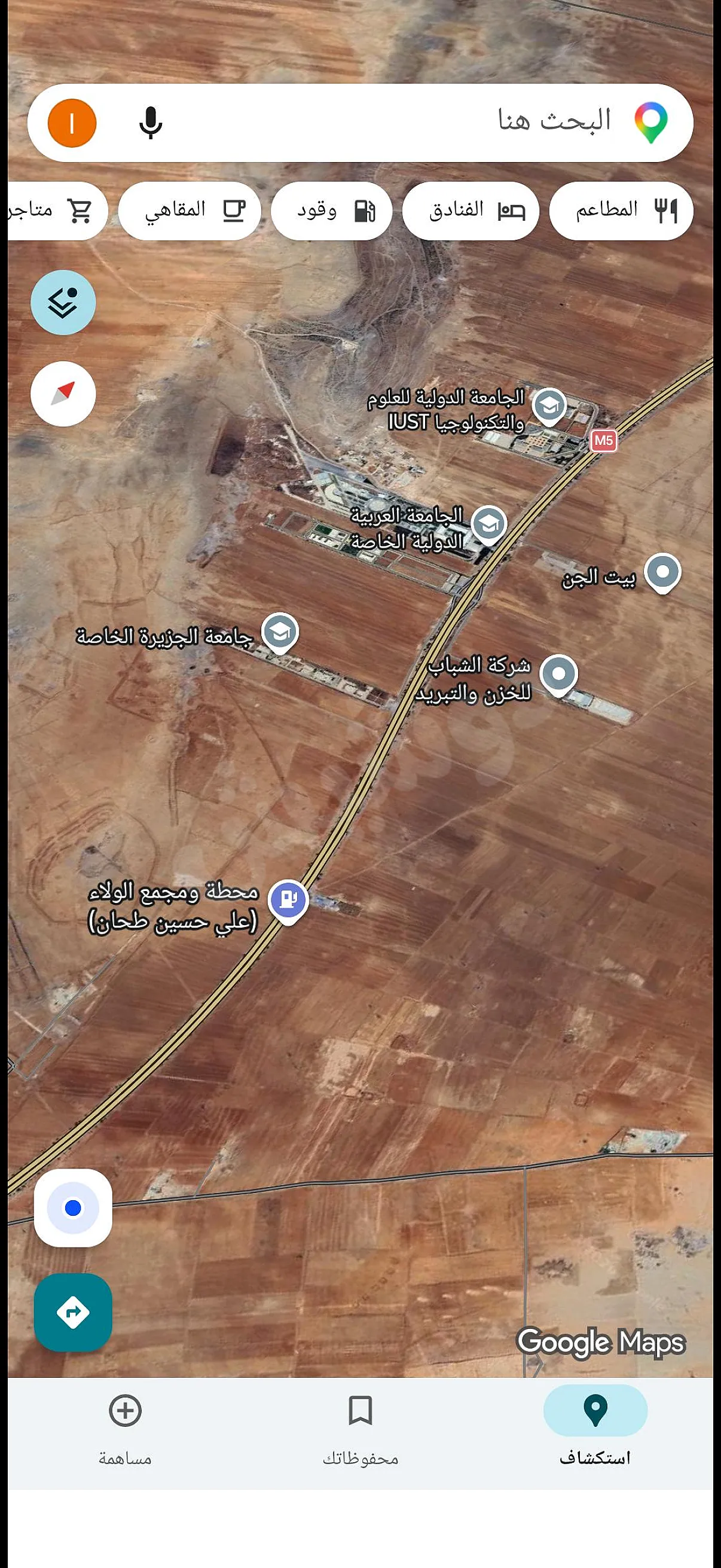
Task: Open the بيت الجن place pin
Action: pyautogui.click(x=662, y=573)
